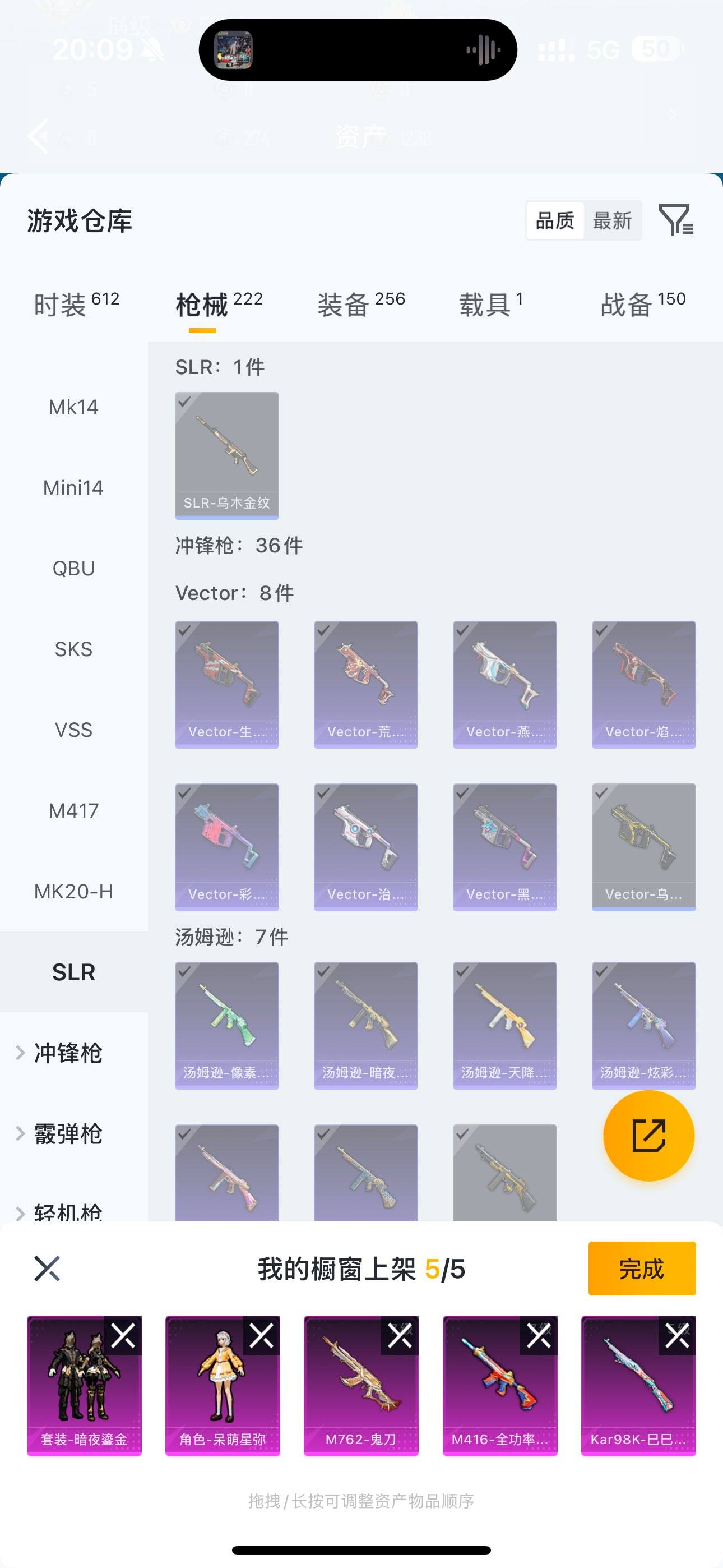723x1568 pixels.
Task: Select the 汤姆逊-天降... skin
Action: (504, 1025)
